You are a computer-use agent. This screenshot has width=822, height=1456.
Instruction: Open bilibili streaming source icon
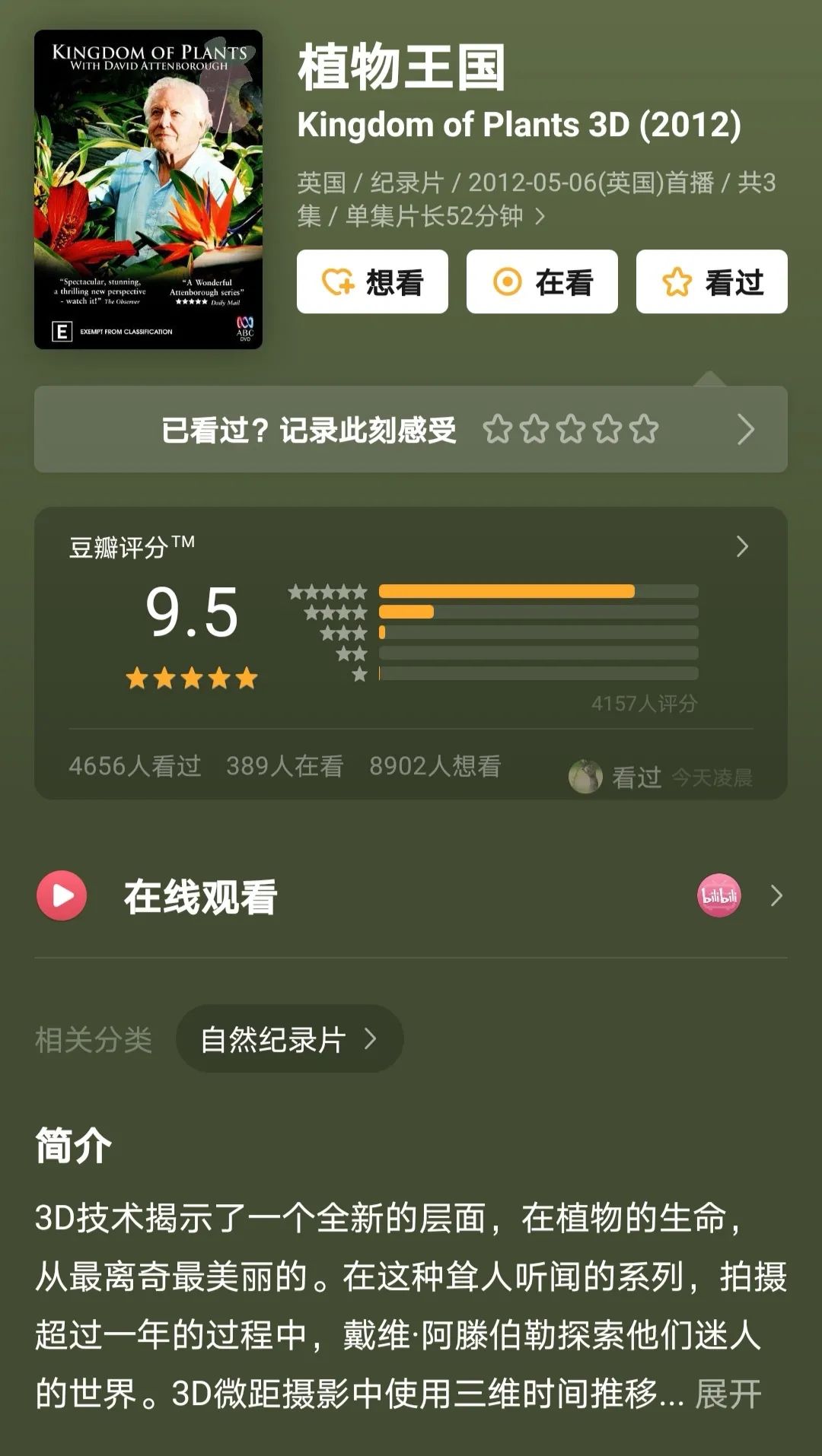pyautogui.click(x=718, y=895)
